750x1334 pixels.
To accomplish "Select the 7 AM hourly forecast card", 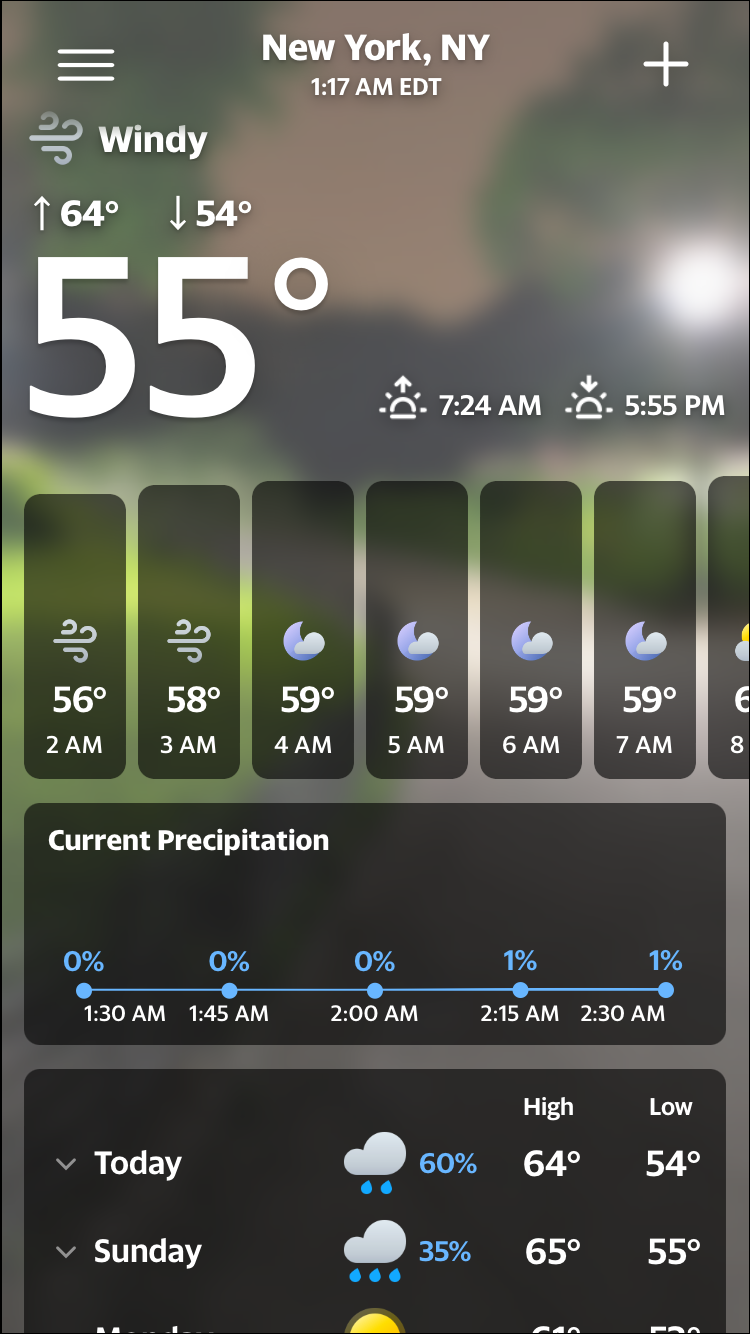I will (645, 630).
